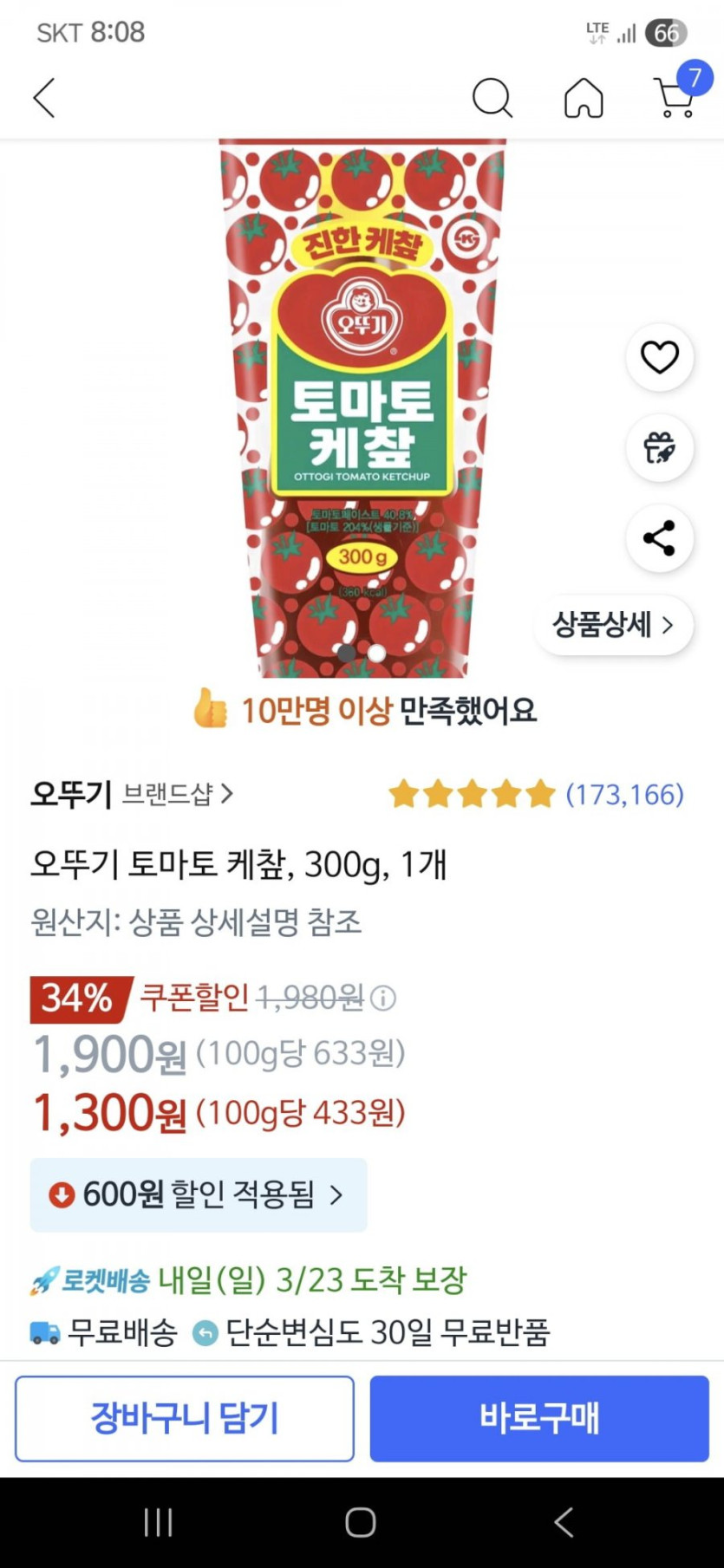Open the shopping cart with 7 items
The image size is (724, 1568).
point(676,95)
